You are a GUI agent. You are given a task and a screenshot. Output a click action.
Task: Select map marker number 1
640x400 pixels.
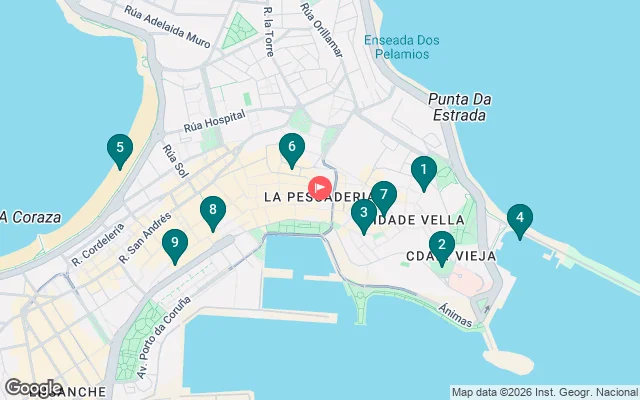(423, 170)
